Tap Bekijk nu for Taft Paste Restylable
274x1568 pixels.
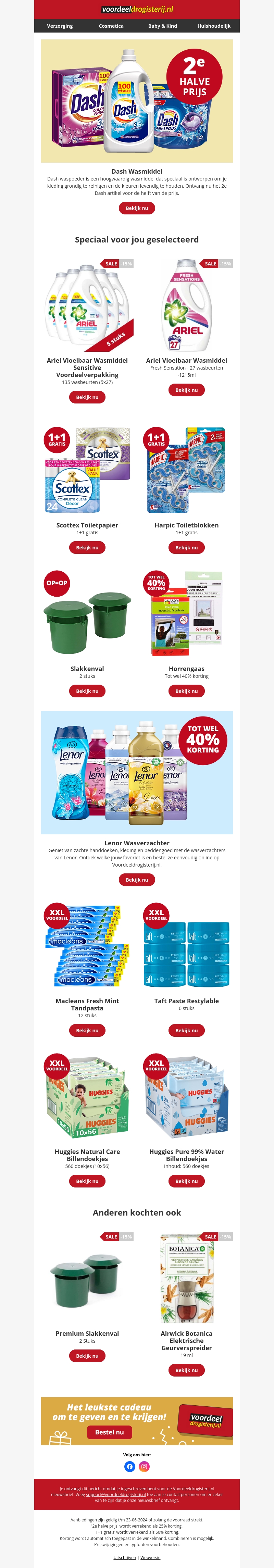(x=186, y=1031)
